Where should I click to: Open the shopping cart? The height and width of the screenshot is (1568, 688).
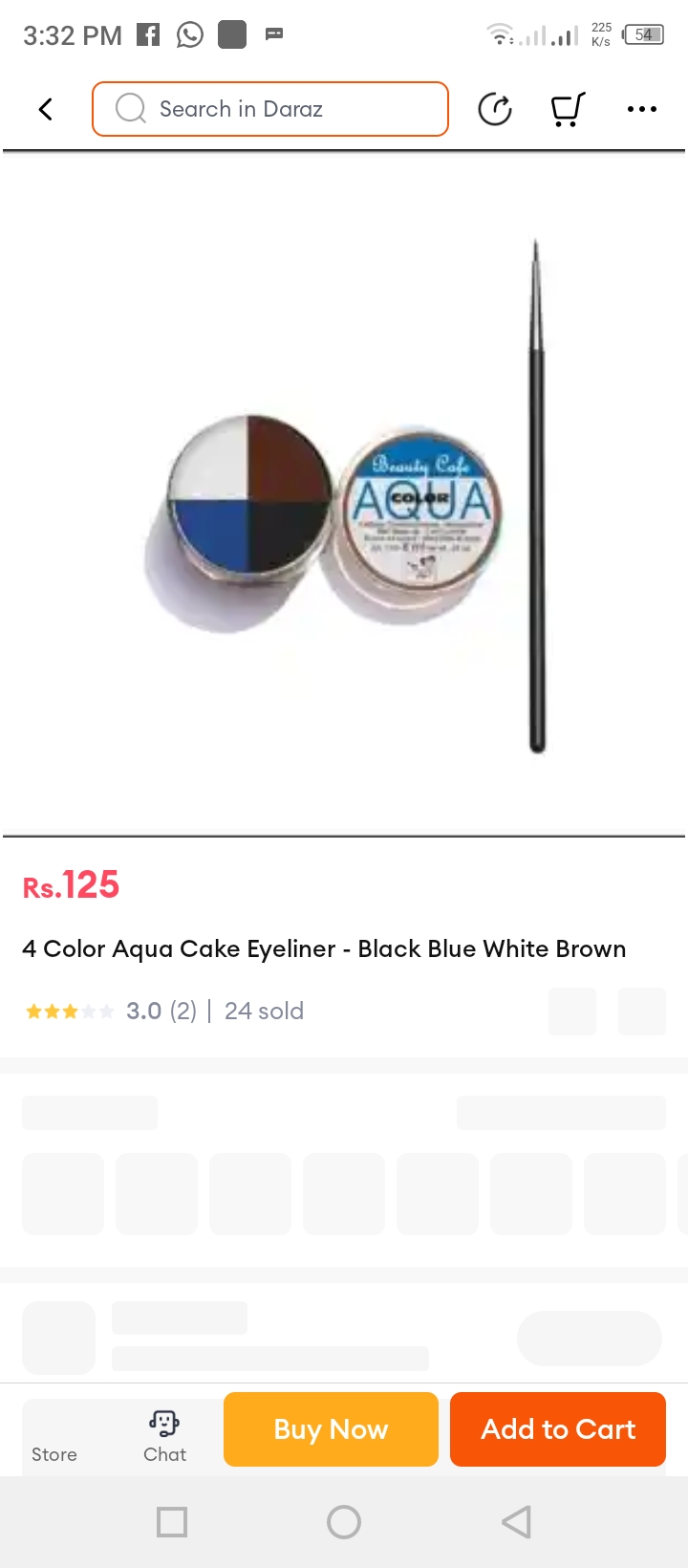[568, 109]
